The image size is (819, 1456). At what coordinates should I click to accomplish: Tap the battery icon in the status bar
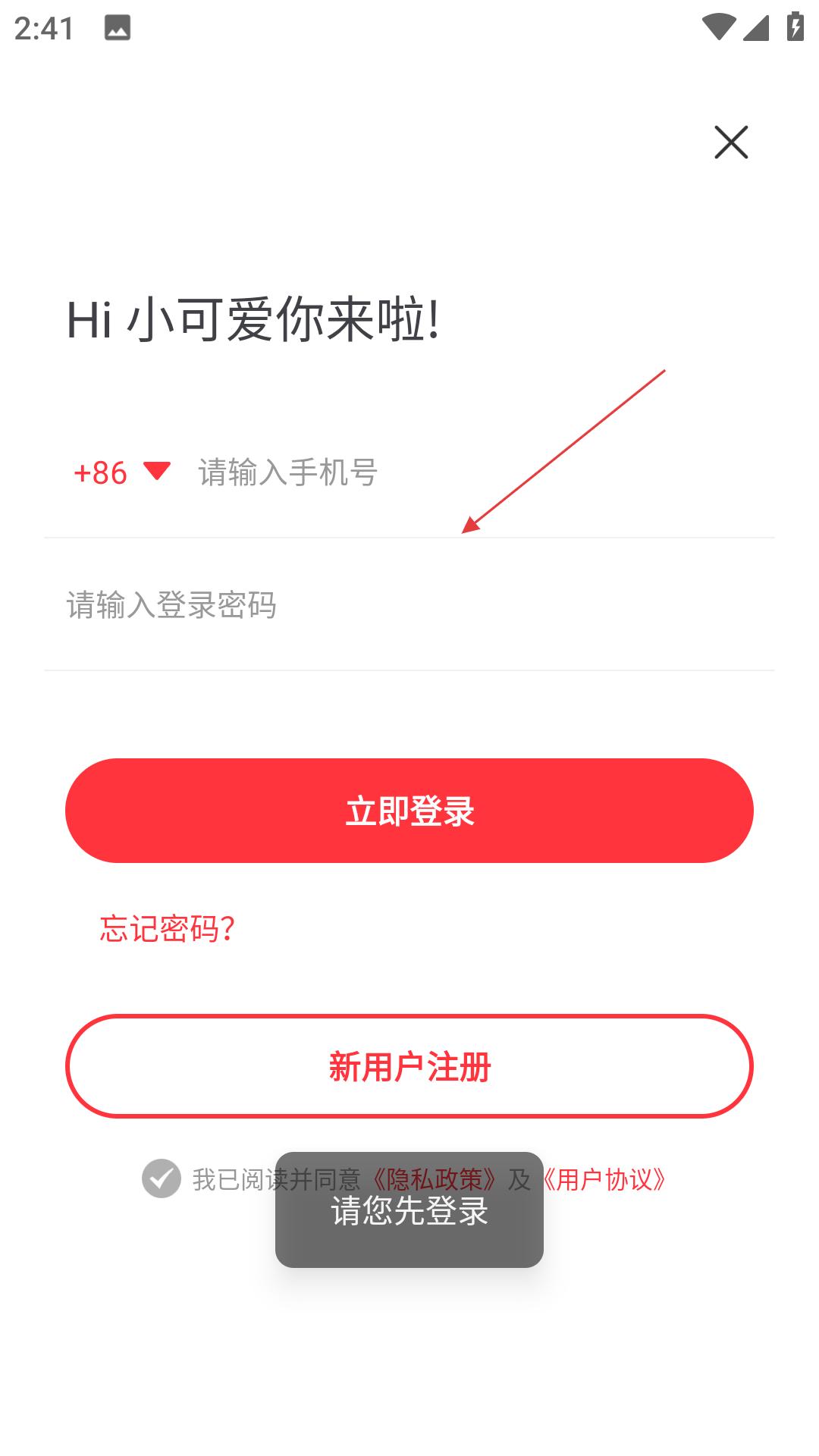[794, 26]
